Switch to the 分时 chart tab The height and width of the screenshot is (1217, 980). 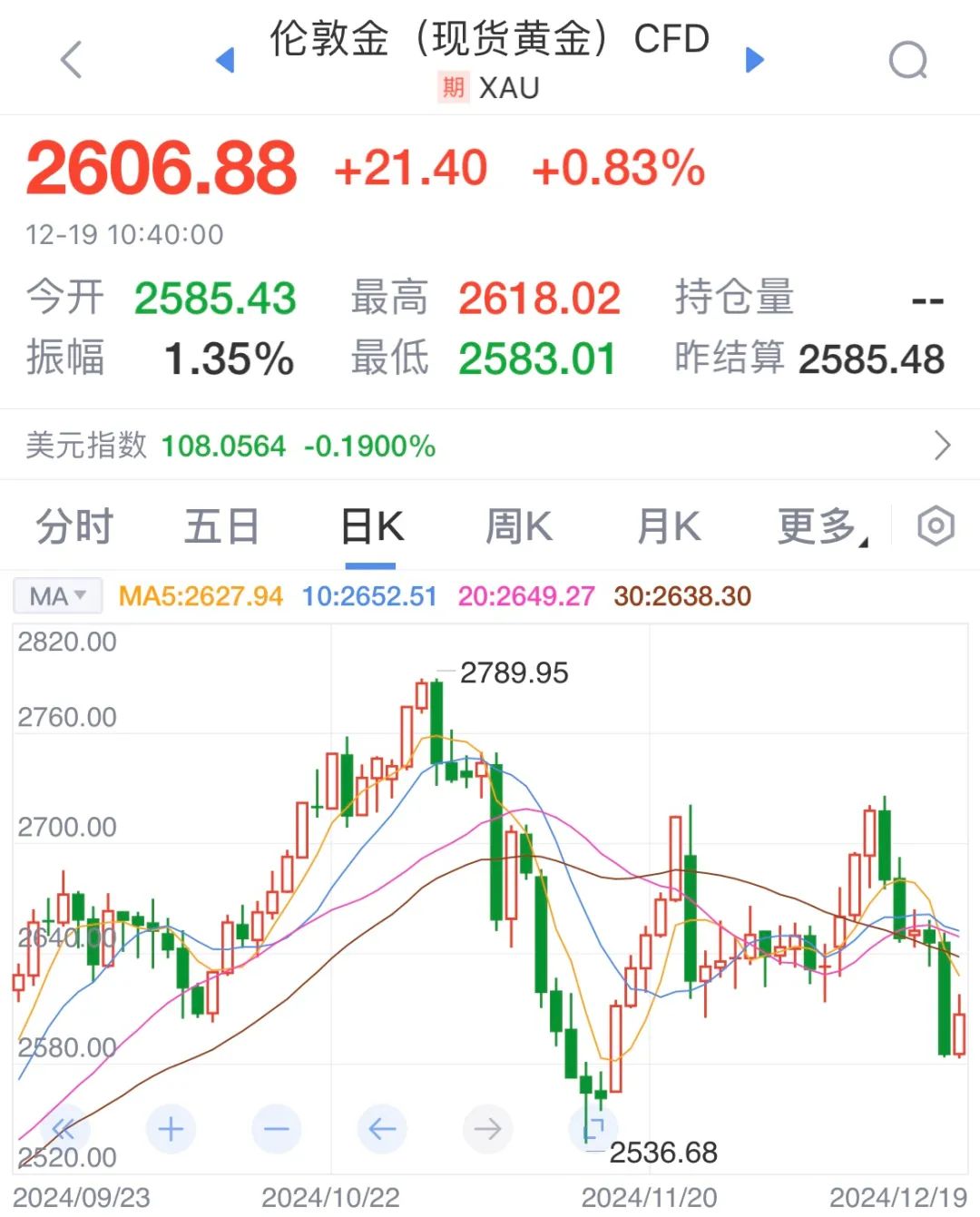(x=74, y=527)
